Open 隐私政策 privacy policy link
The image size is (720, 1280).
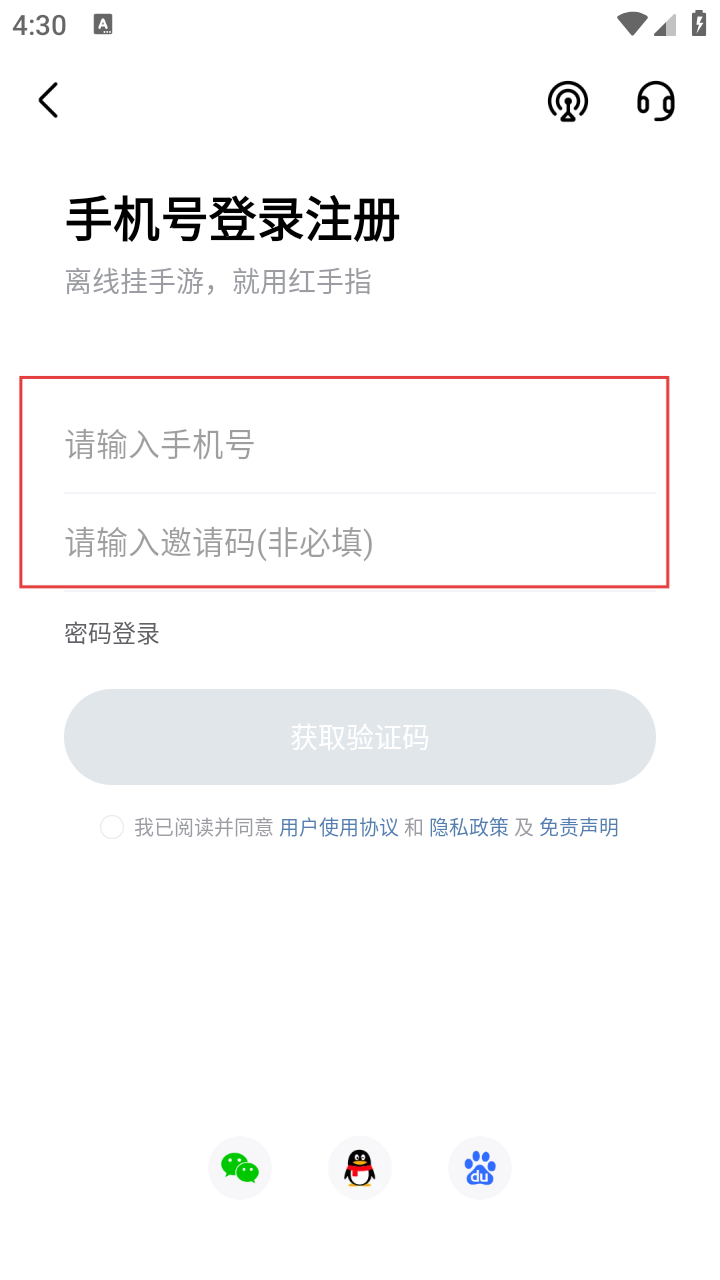[469, 827]
